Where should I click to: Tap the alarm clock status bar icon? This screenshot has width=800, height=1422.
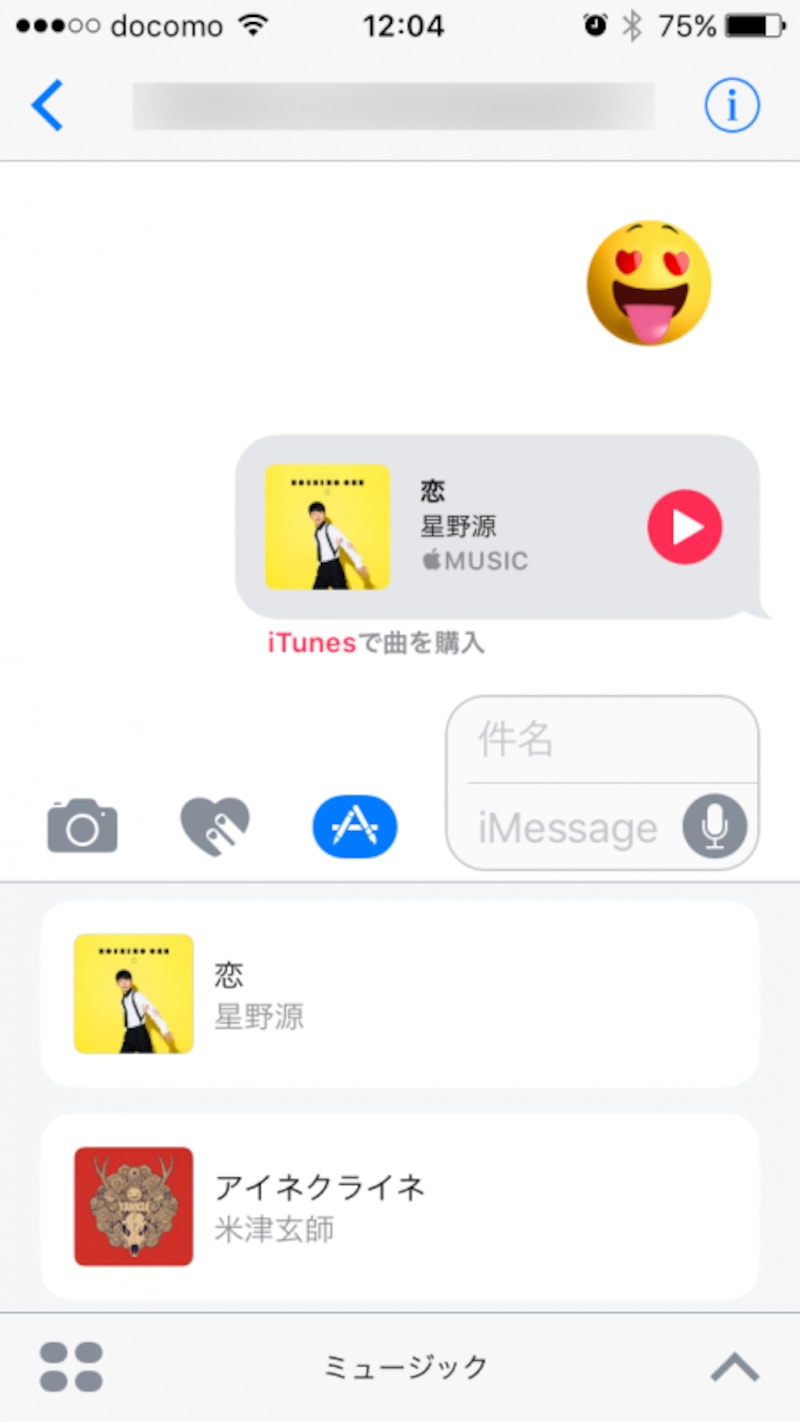pos(596,25)
